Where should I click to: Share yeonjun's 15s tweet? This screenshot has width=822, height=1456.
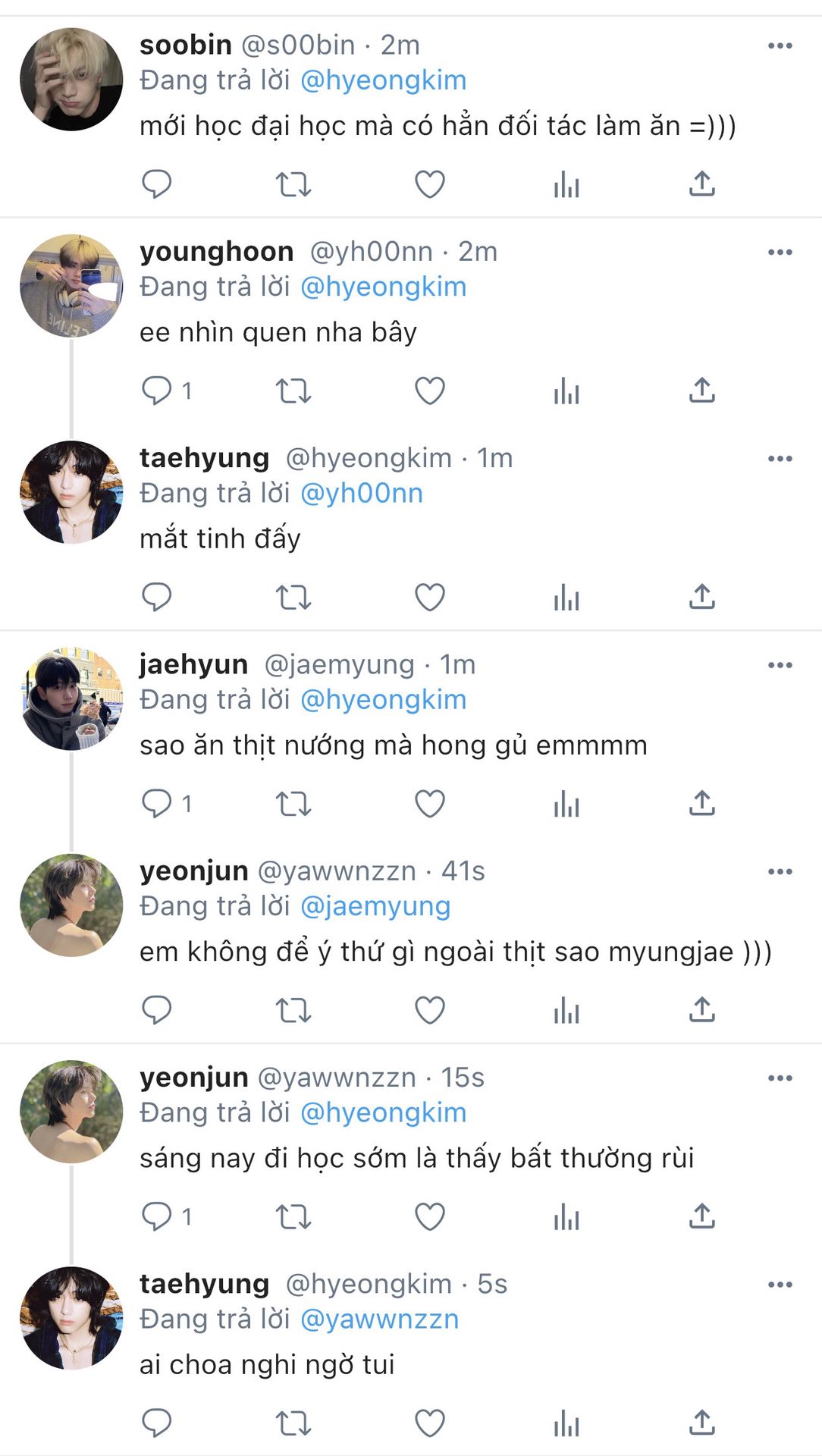(x=702, y=1217)
